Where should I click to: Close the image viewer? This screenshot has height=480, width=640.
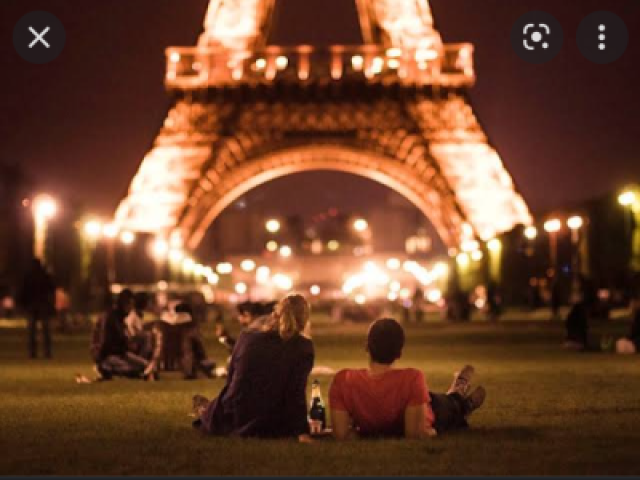pos(39,38)
